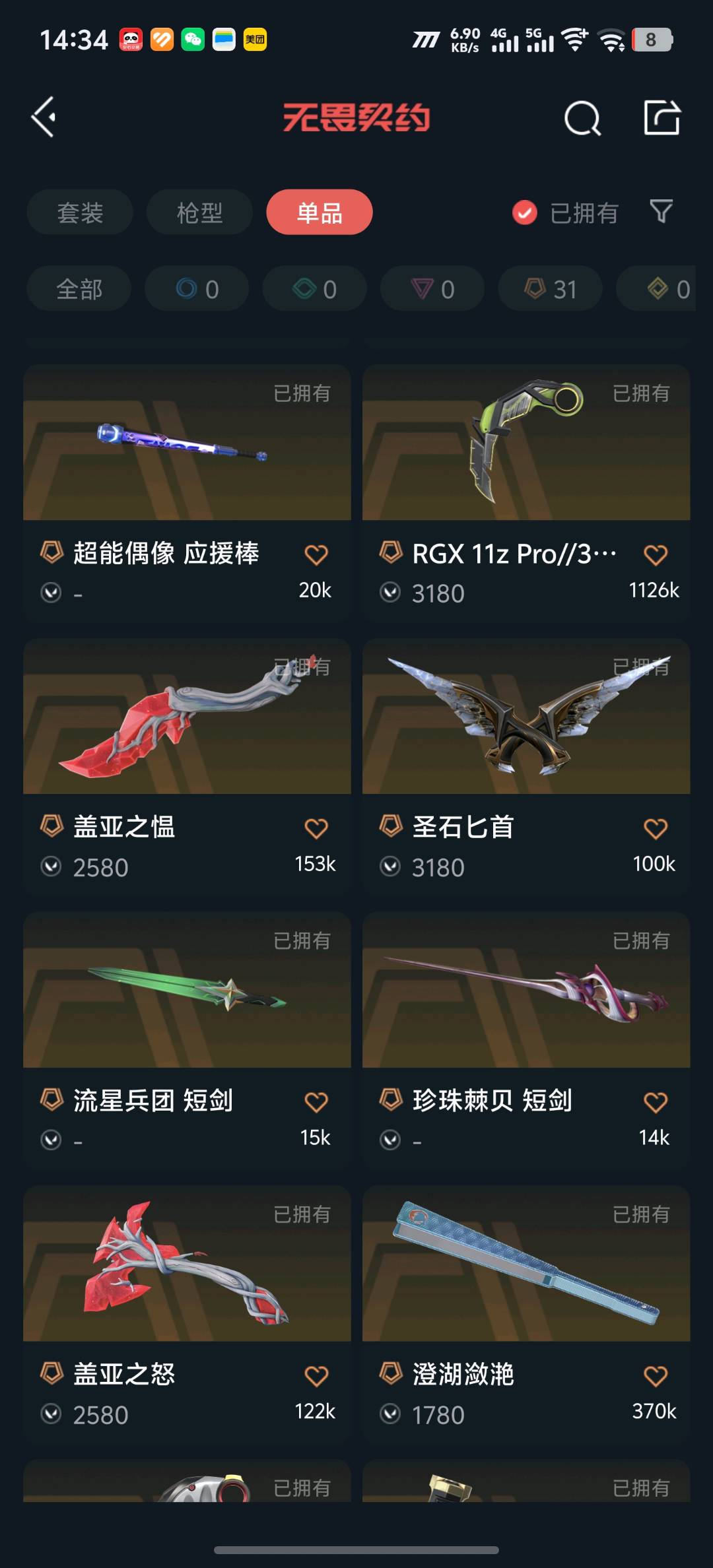Open the search magnifier icon

(582, 119)
